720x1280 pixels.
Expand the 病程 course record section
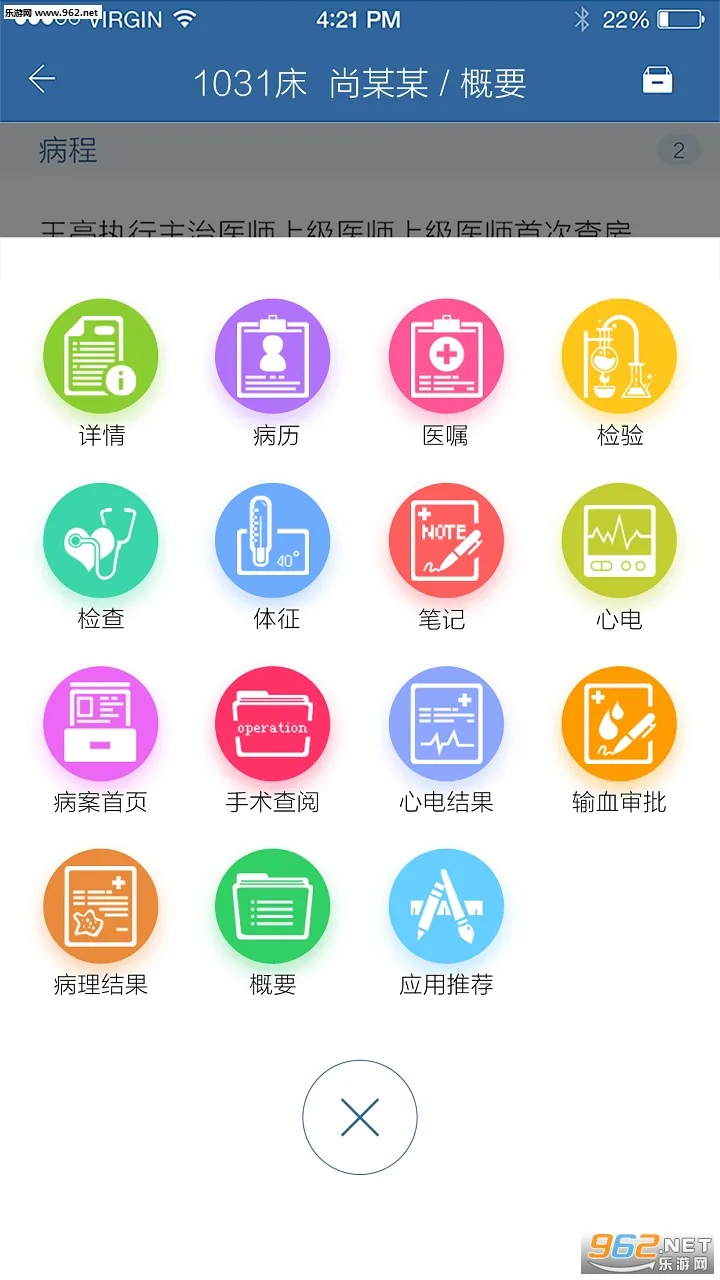click(x=67, y=150)
